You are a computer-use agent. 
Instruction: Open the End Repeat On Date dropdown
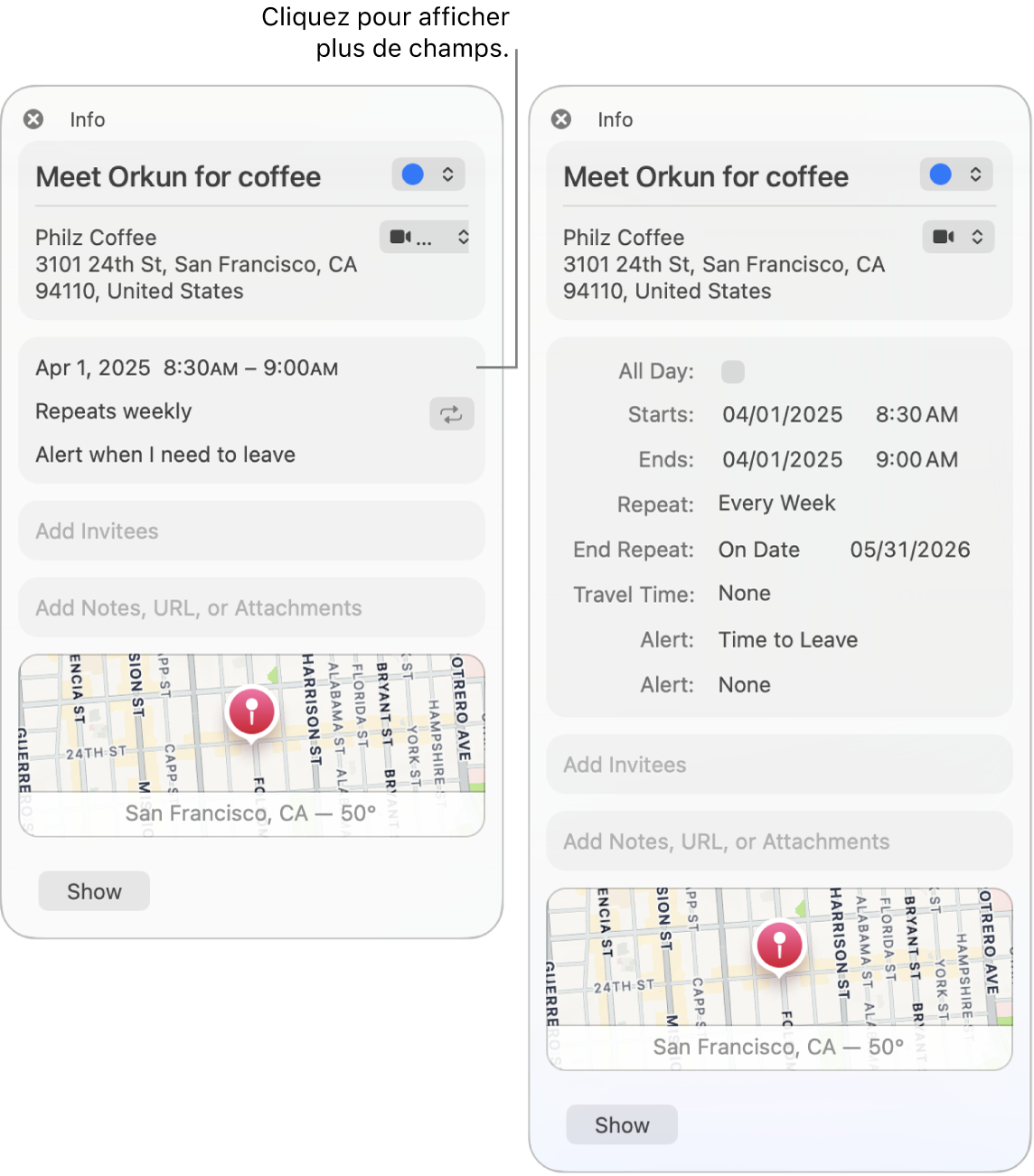coord(758,550)
